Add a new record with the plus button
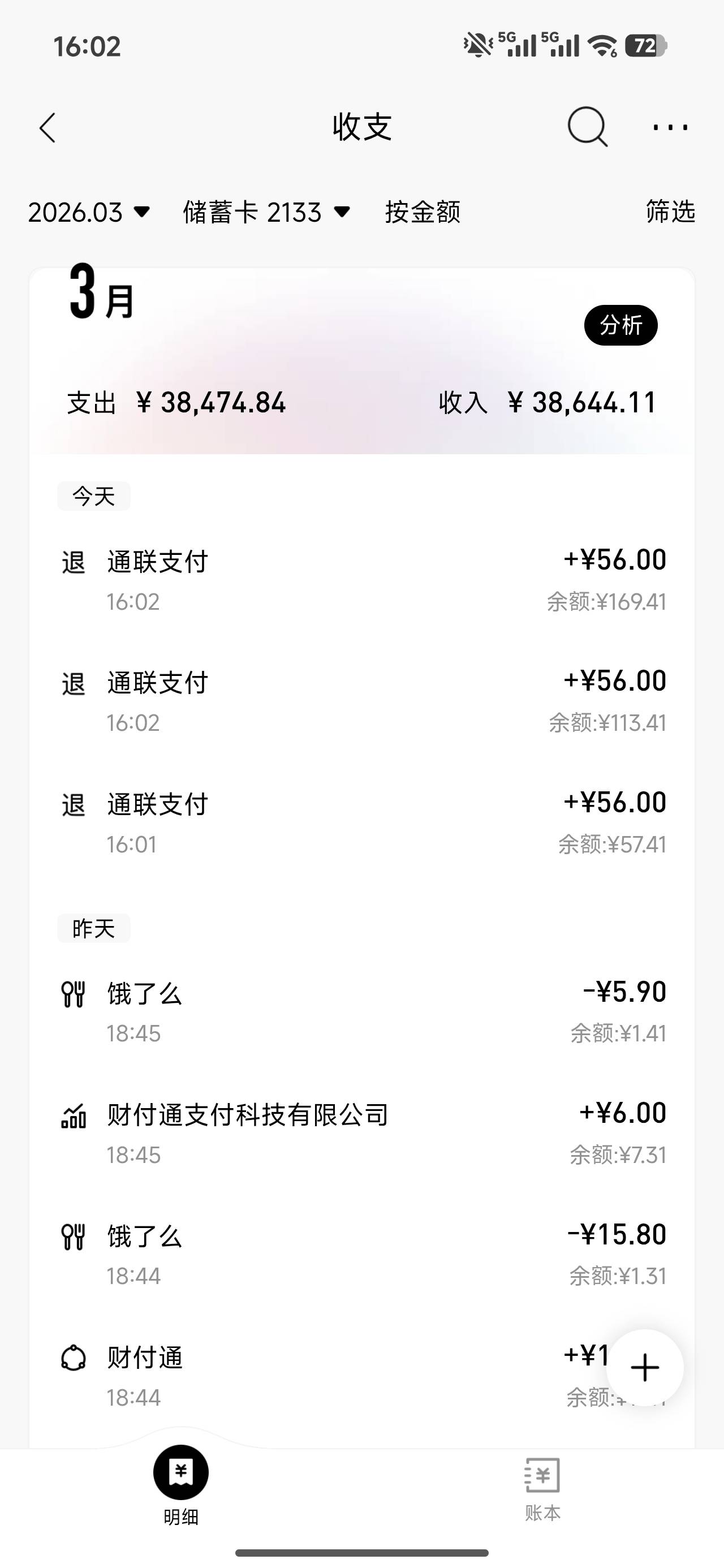 click(x=644, y=1368)
